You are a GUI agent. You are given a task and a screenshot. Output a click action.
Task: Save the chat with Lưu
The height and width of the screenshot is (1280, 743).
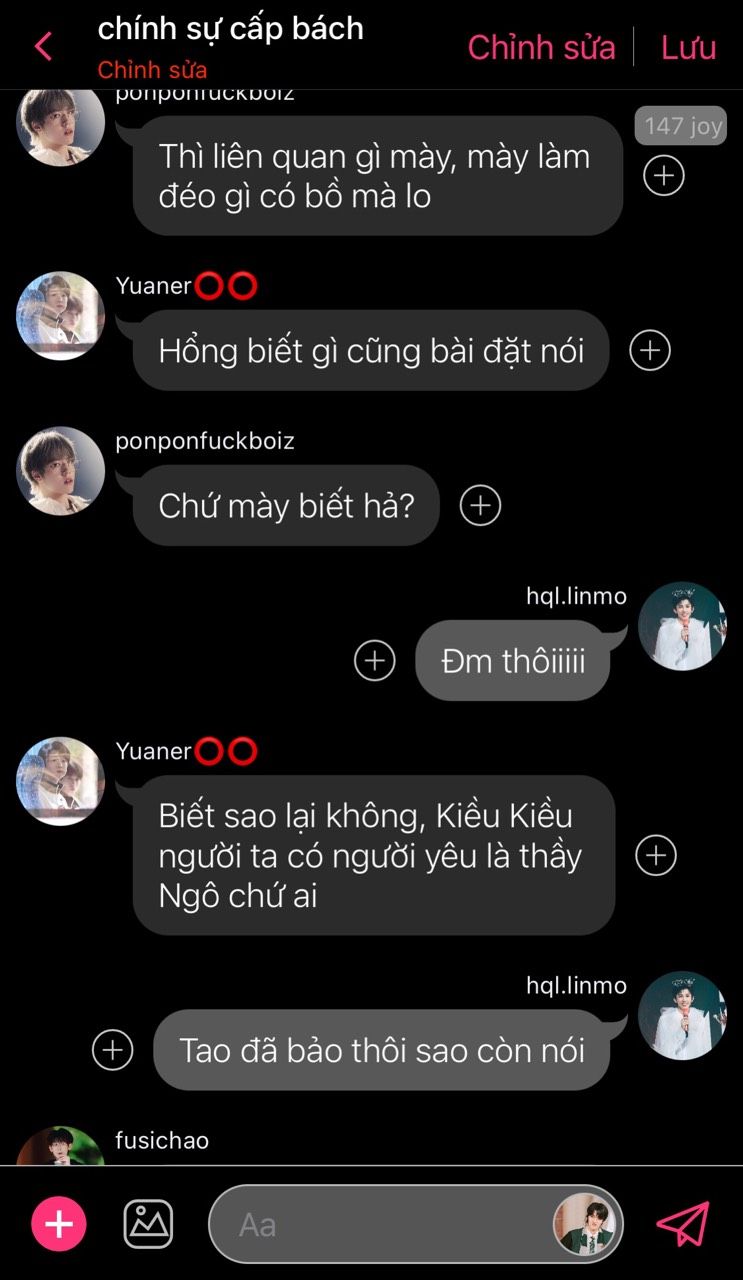coord(688,47)
